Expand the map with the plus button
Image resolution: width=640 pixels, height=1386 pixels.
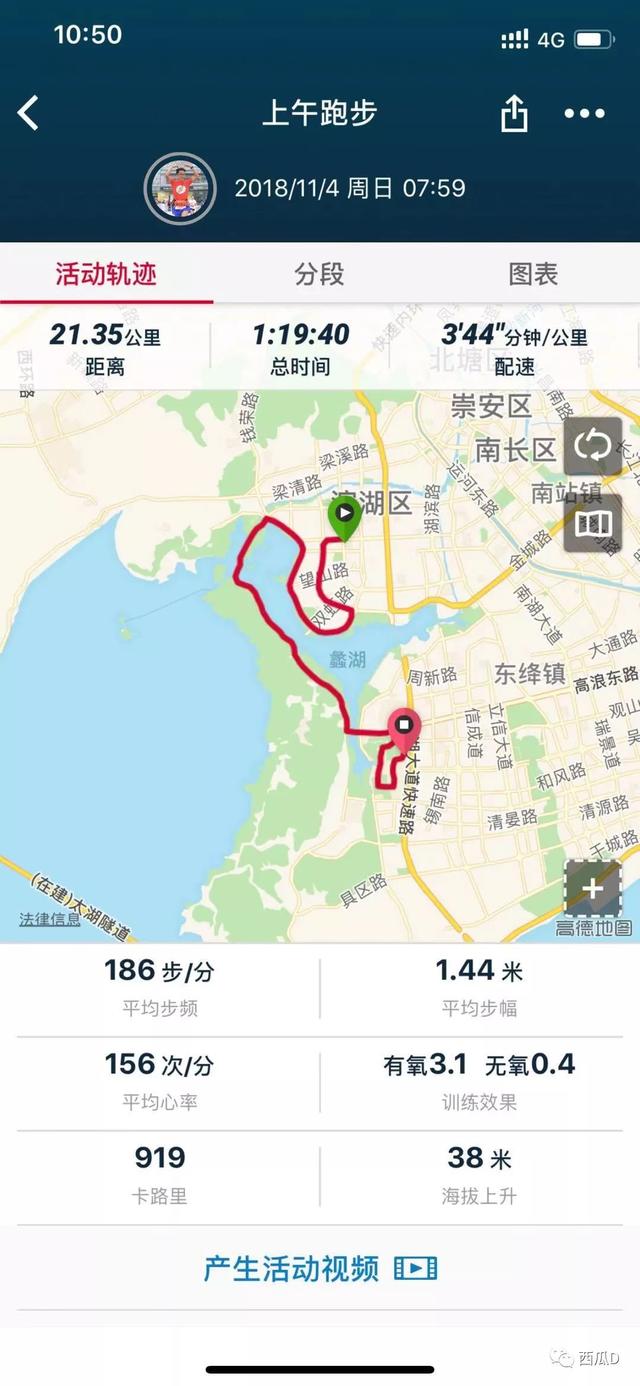(x=592, y=888)
